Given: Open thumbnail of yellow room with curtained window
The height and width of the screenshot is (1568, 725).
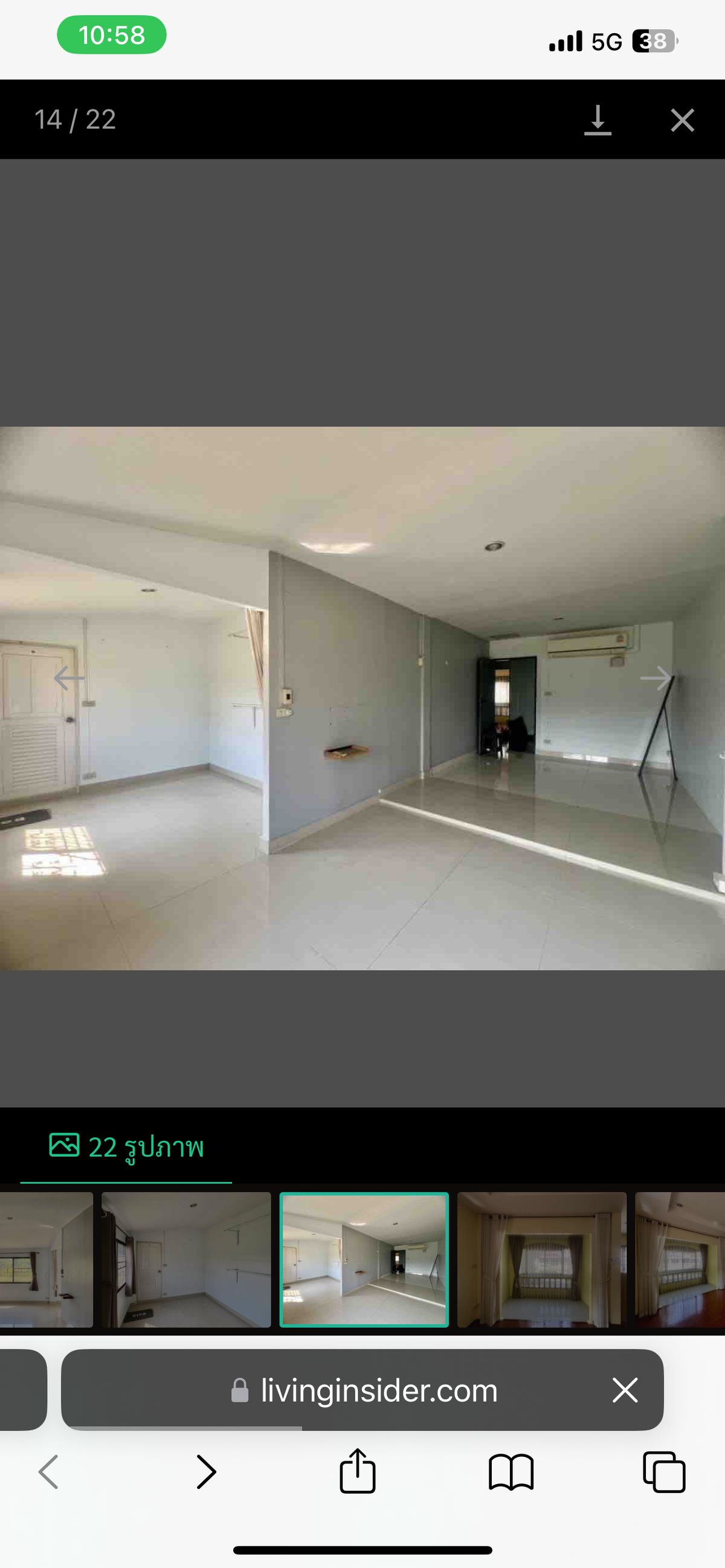Looking at the screenshot, I should [541, 1259].
